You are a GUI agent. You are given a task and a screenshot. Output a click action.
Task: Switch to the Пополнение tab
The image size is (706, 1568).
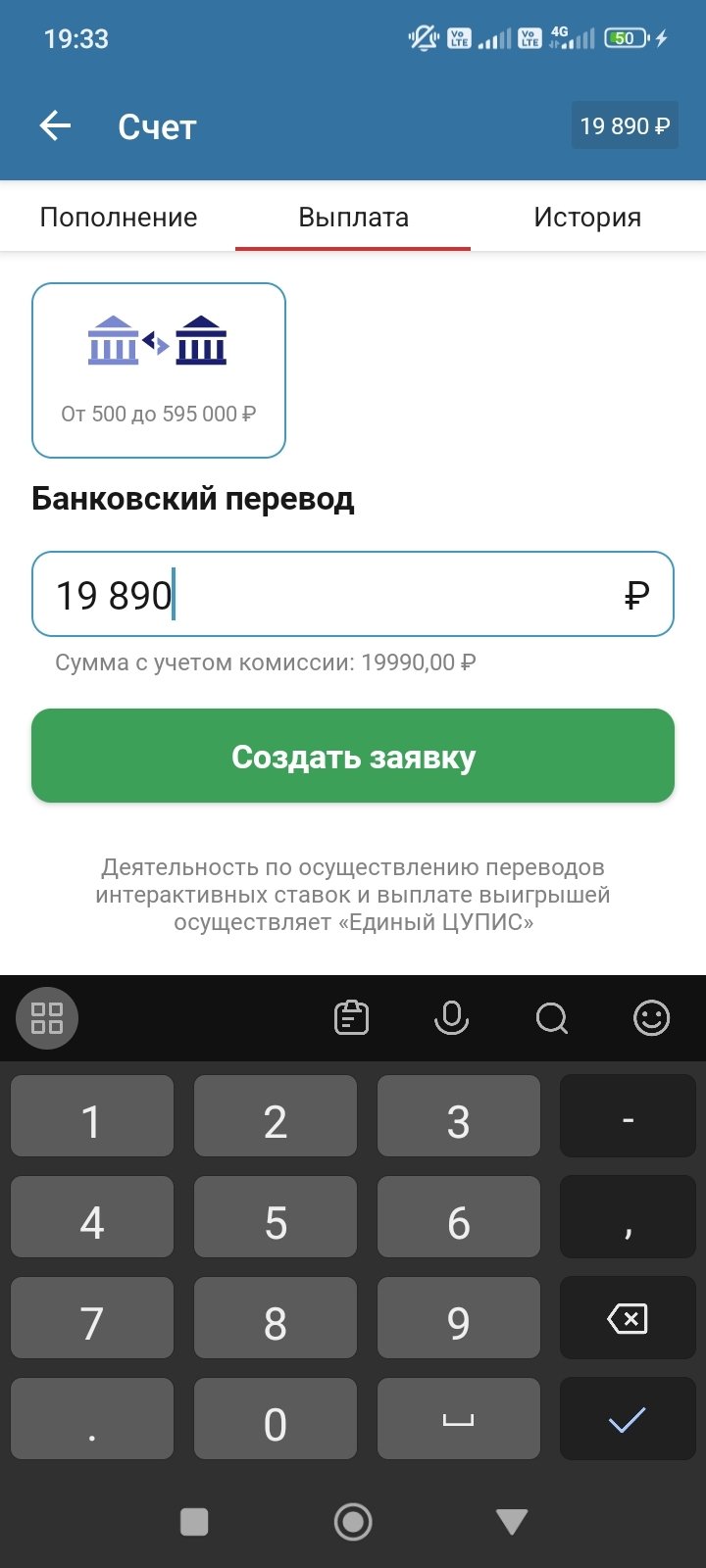click(118, 218)
